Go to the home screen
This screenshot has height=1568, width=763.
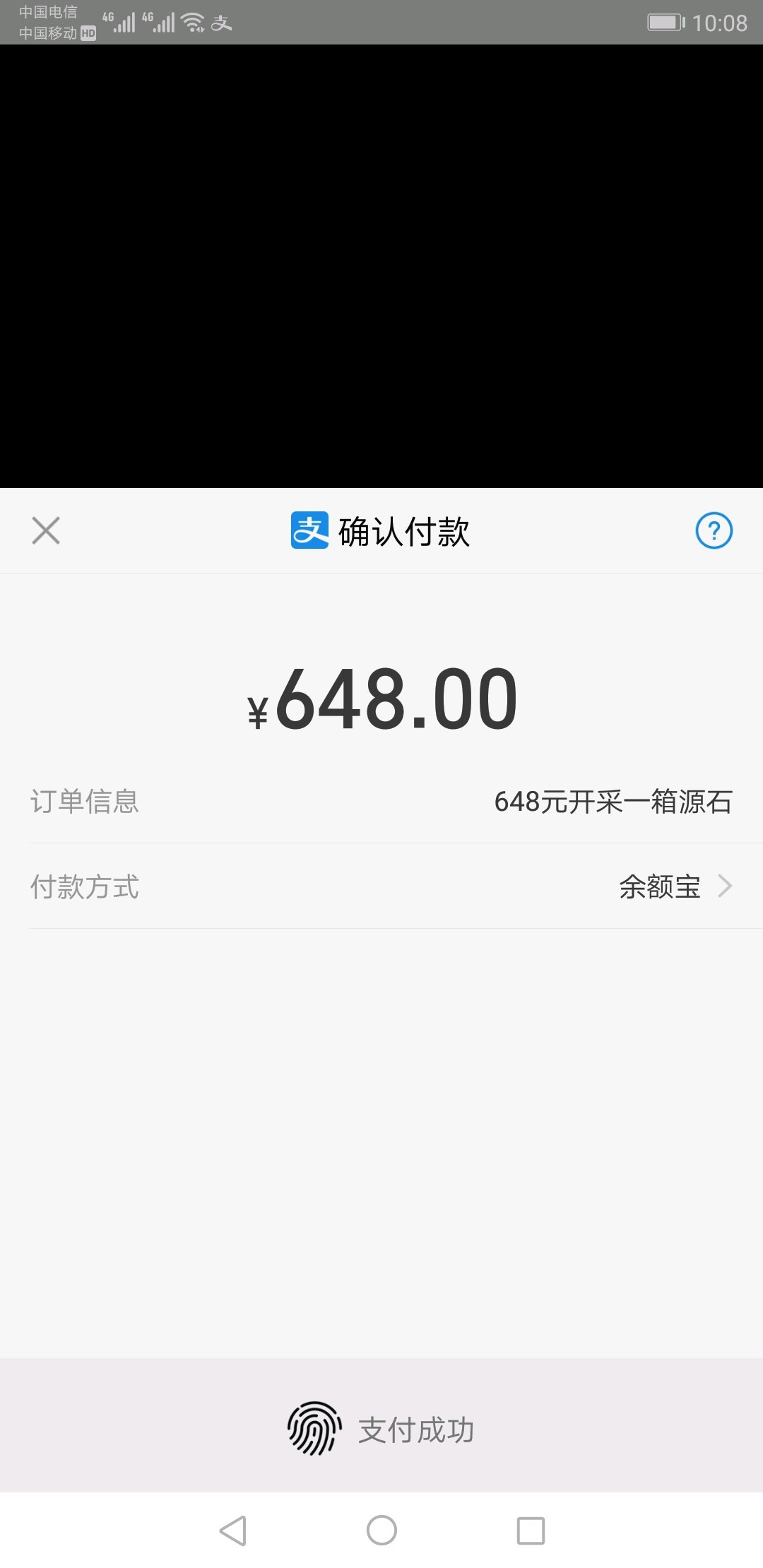click(381, 1531)
